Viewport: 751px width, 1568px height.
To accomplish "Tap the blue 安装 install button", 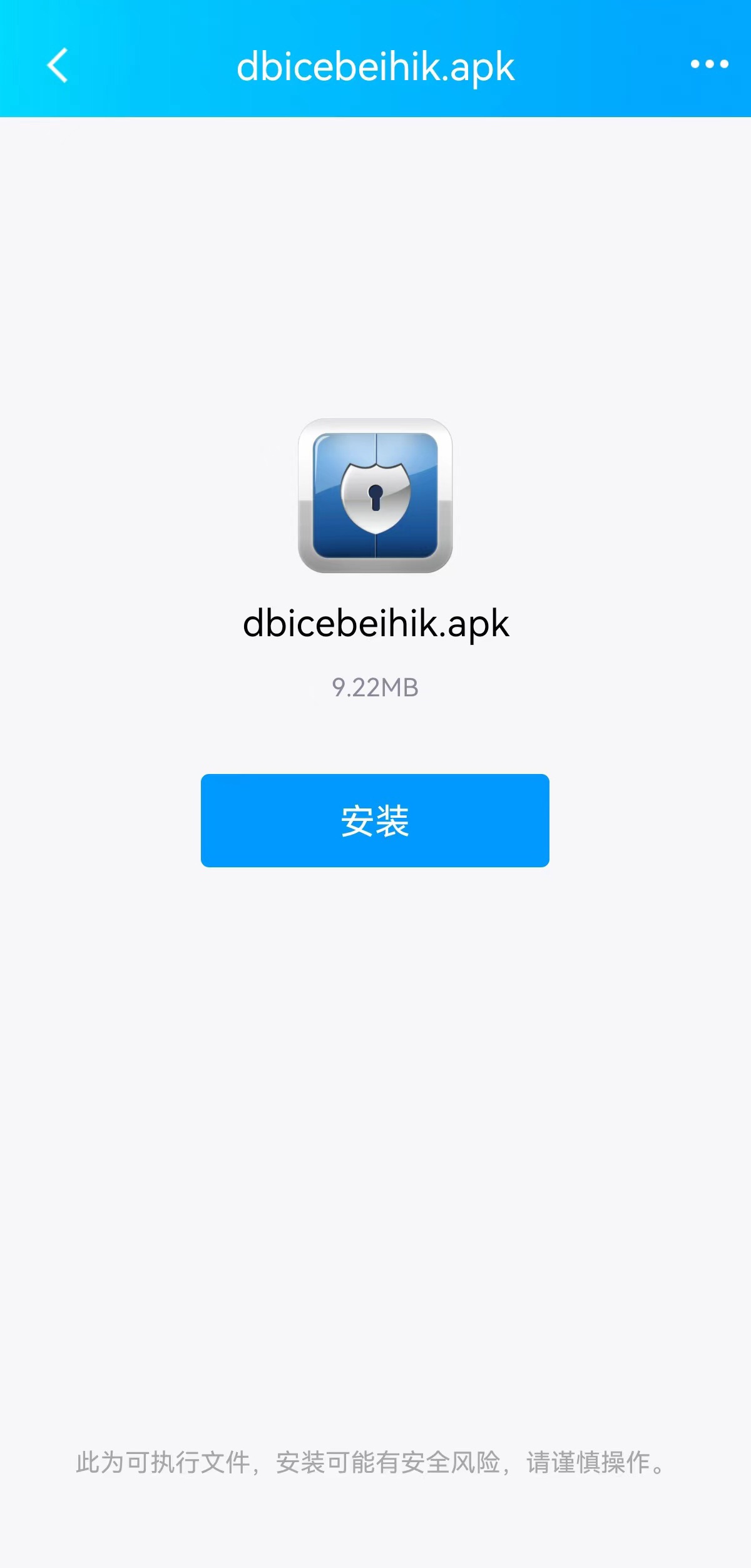I will tap(375, 820).
